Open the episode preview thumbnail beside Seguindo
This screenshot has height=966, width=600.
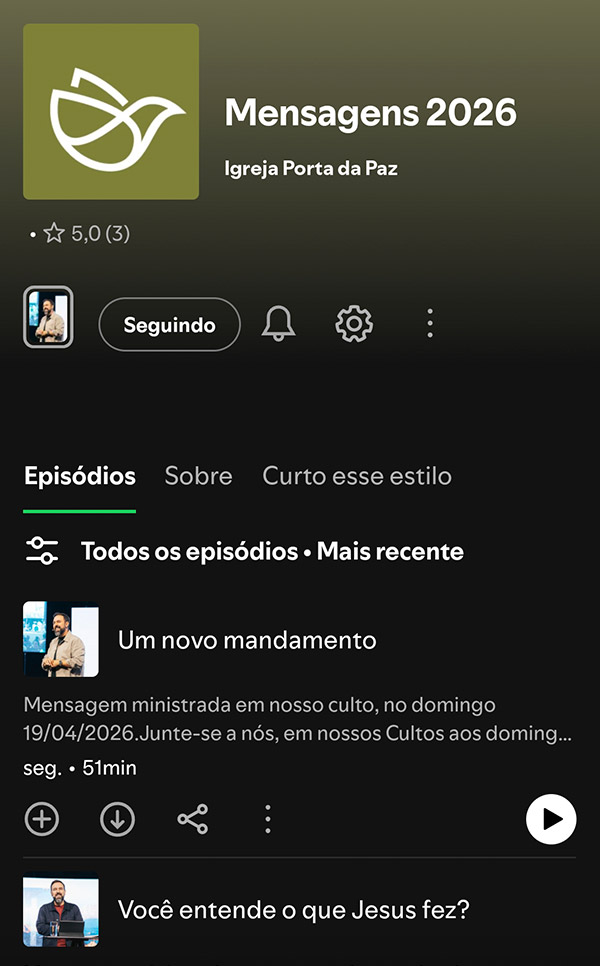coord(48,317)
